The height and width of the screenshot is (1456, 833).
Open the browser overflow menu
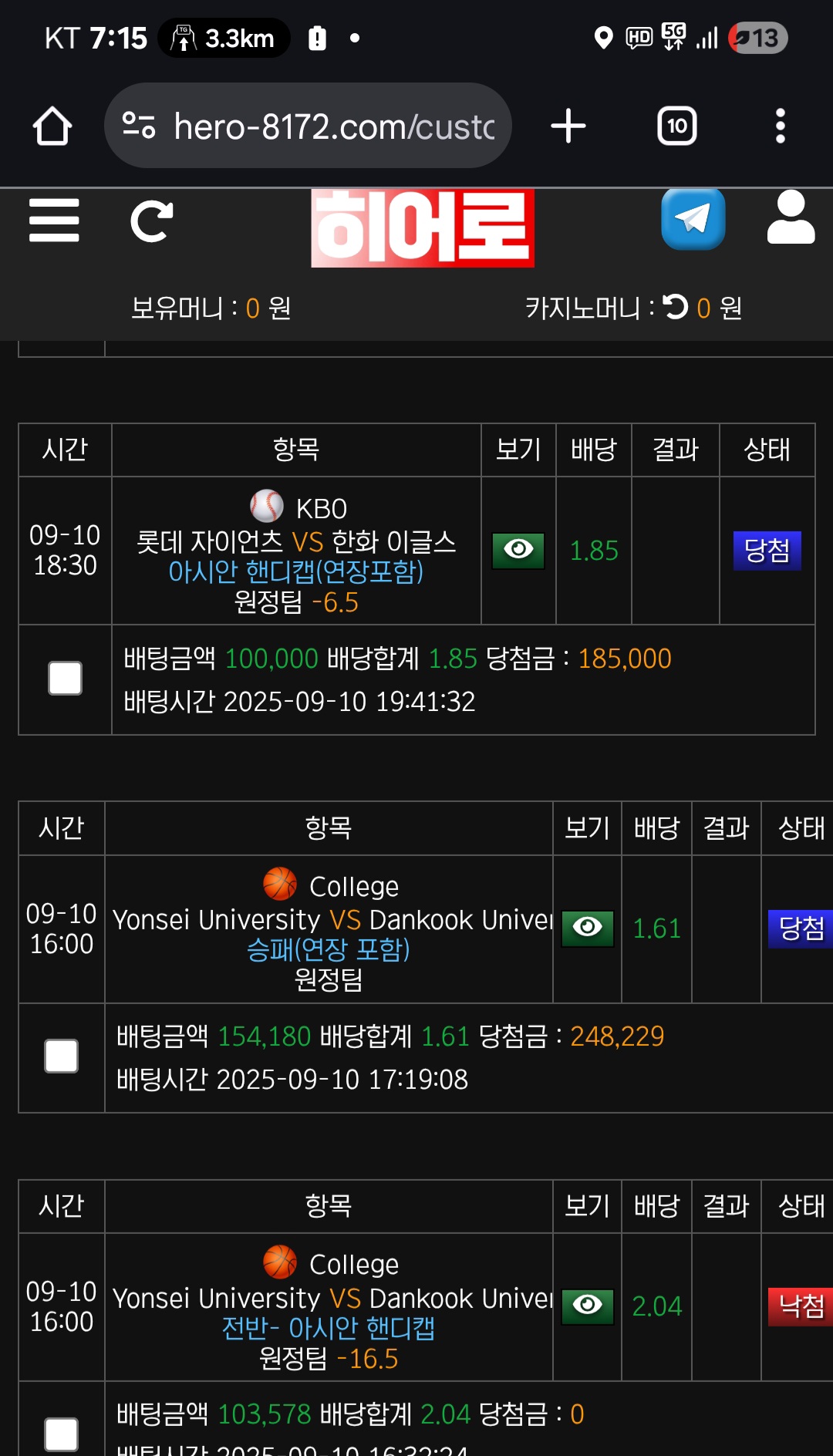point(780,126)
